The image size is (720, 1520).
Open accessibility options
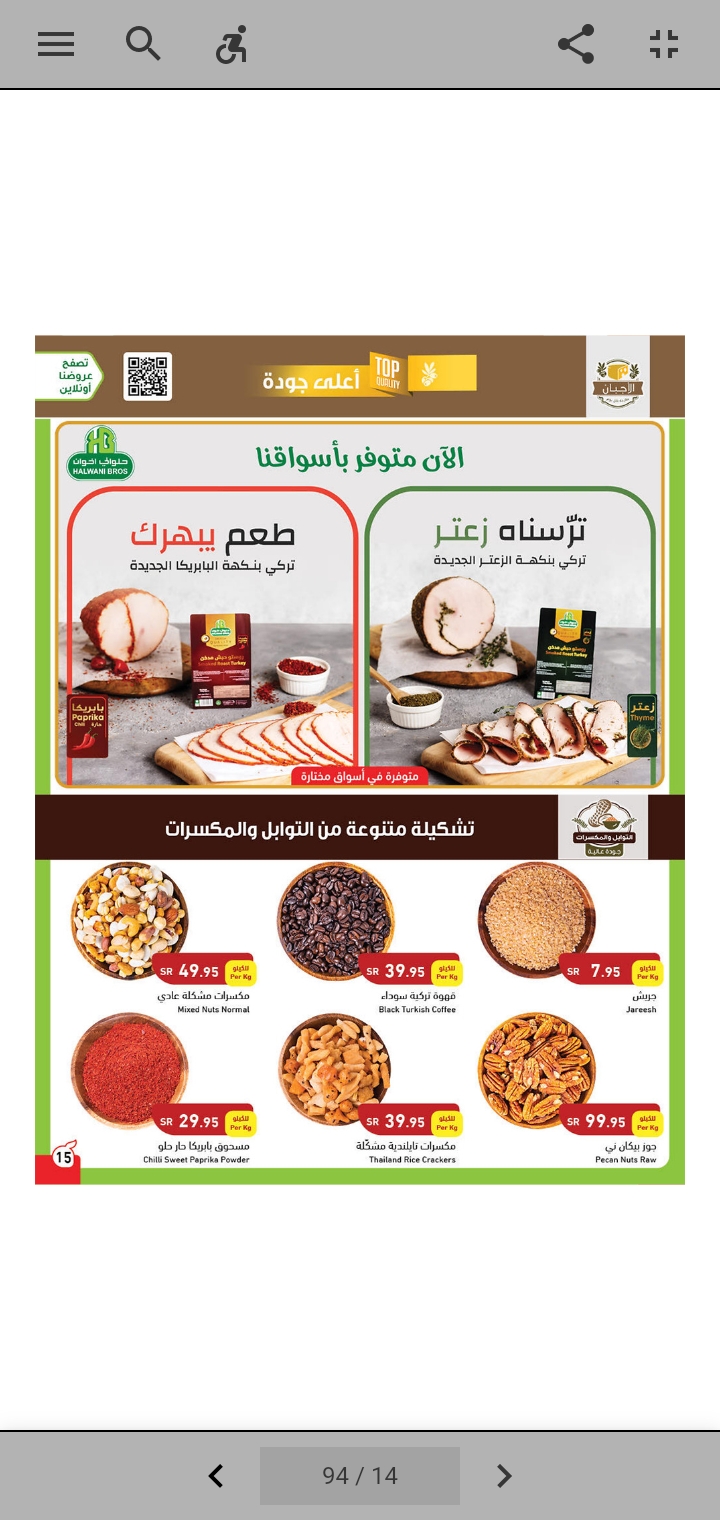[231, 45]
